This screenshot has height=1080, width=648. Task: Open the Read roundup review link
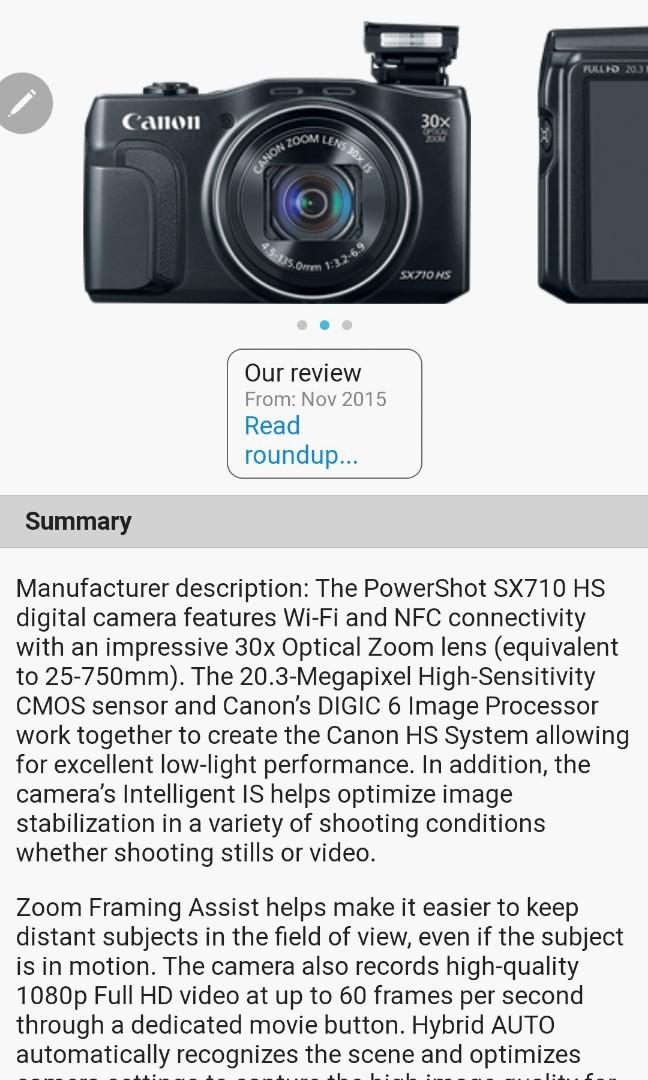(x=300, y=440)
